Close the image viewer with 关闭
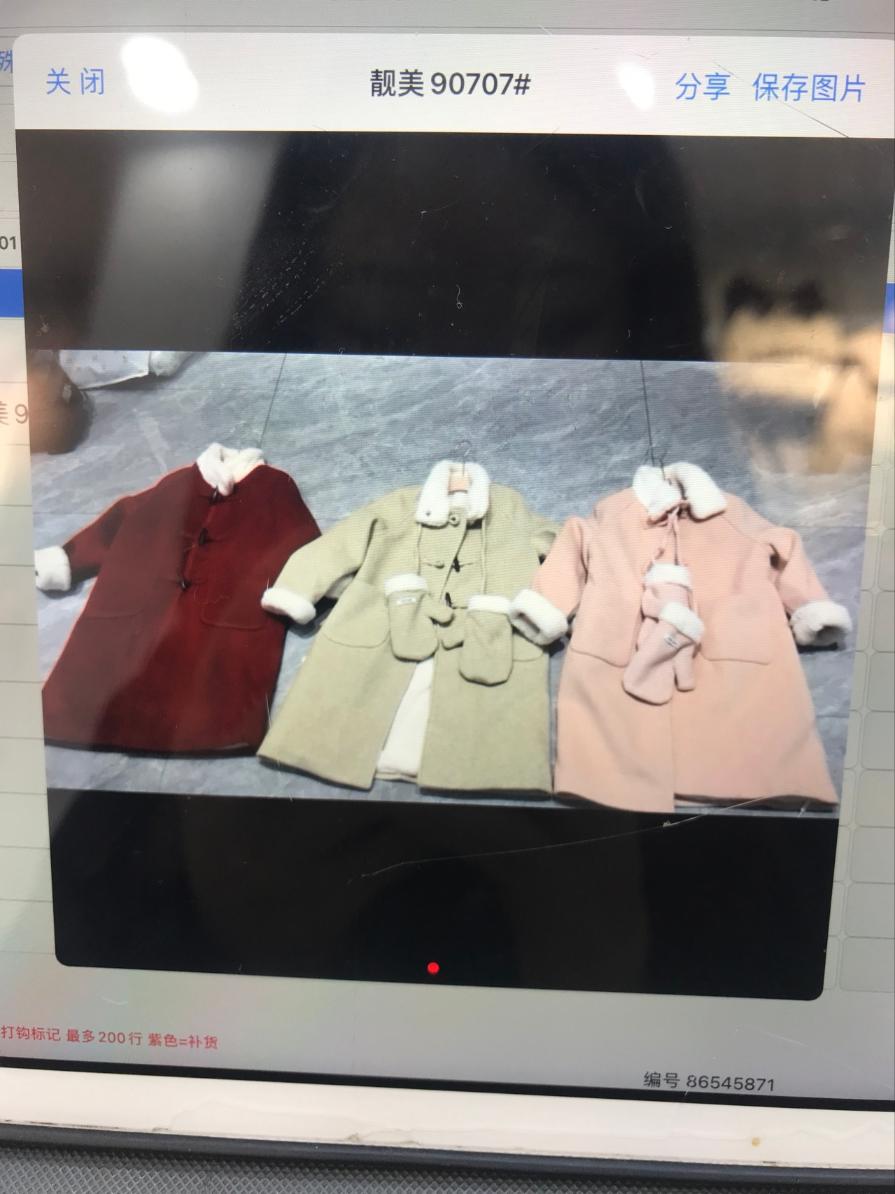Screen dimensions: 895x1194 [x=75, y=82]
